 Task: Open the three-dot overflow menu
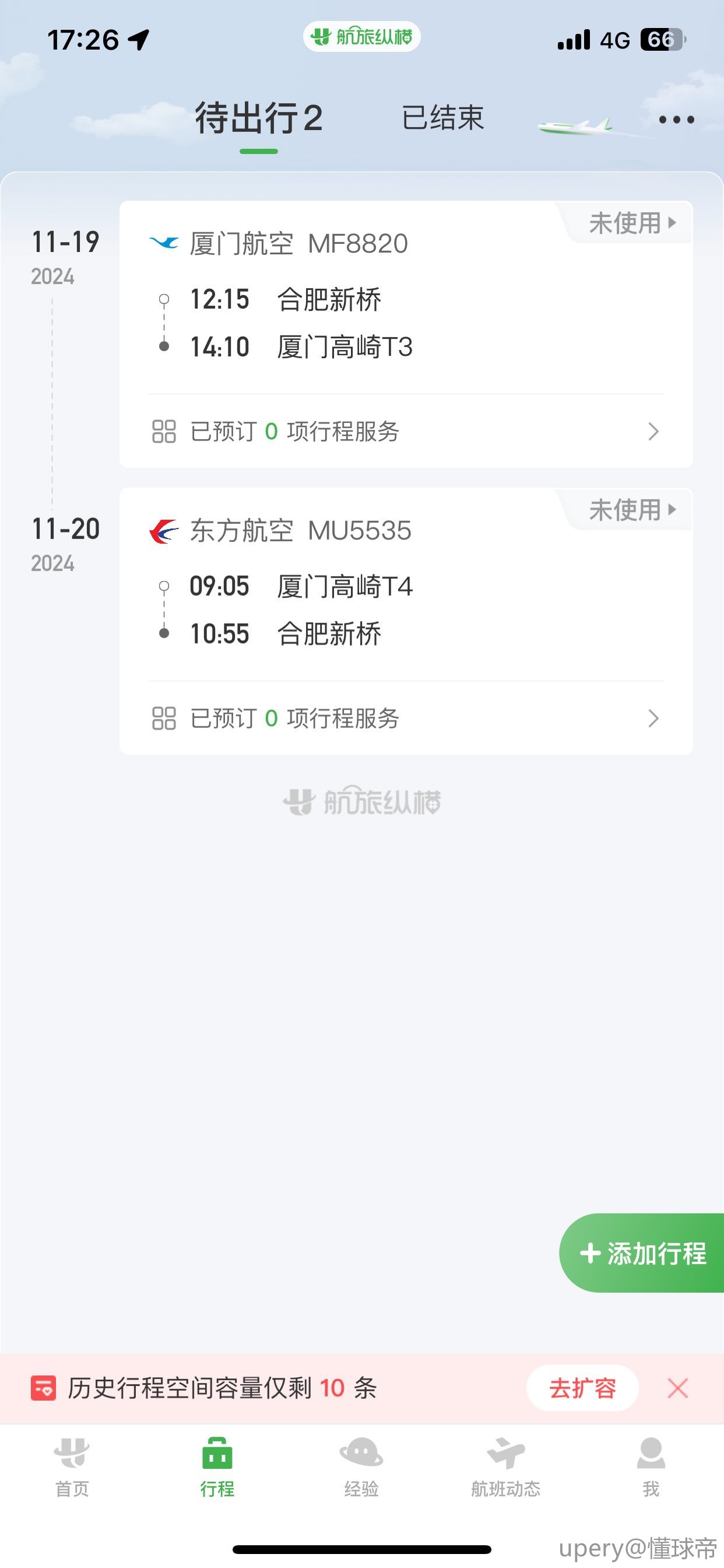point(676,120)
